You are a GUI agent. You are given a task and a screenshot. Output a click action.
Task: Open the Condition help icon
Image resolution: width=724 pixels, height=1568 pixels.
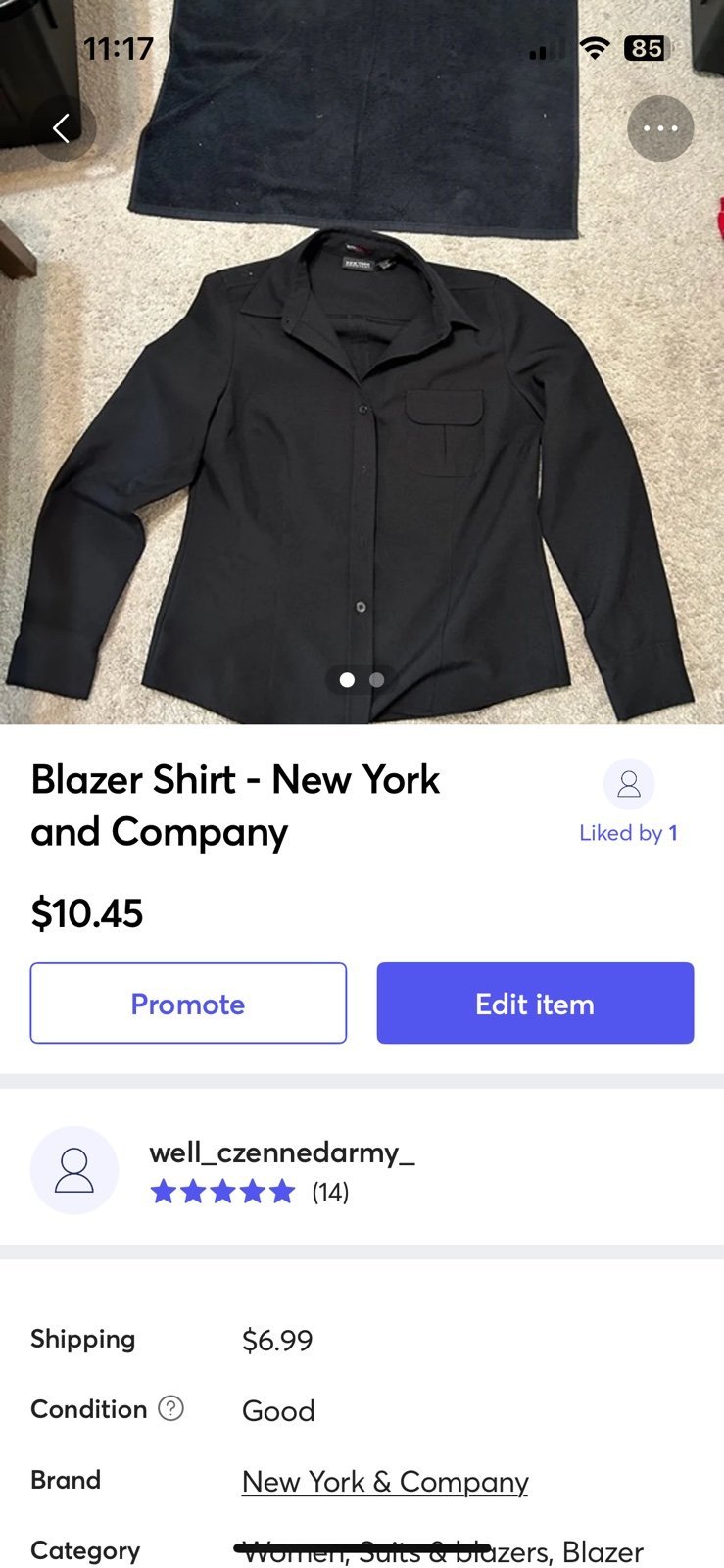point(171,1409)
